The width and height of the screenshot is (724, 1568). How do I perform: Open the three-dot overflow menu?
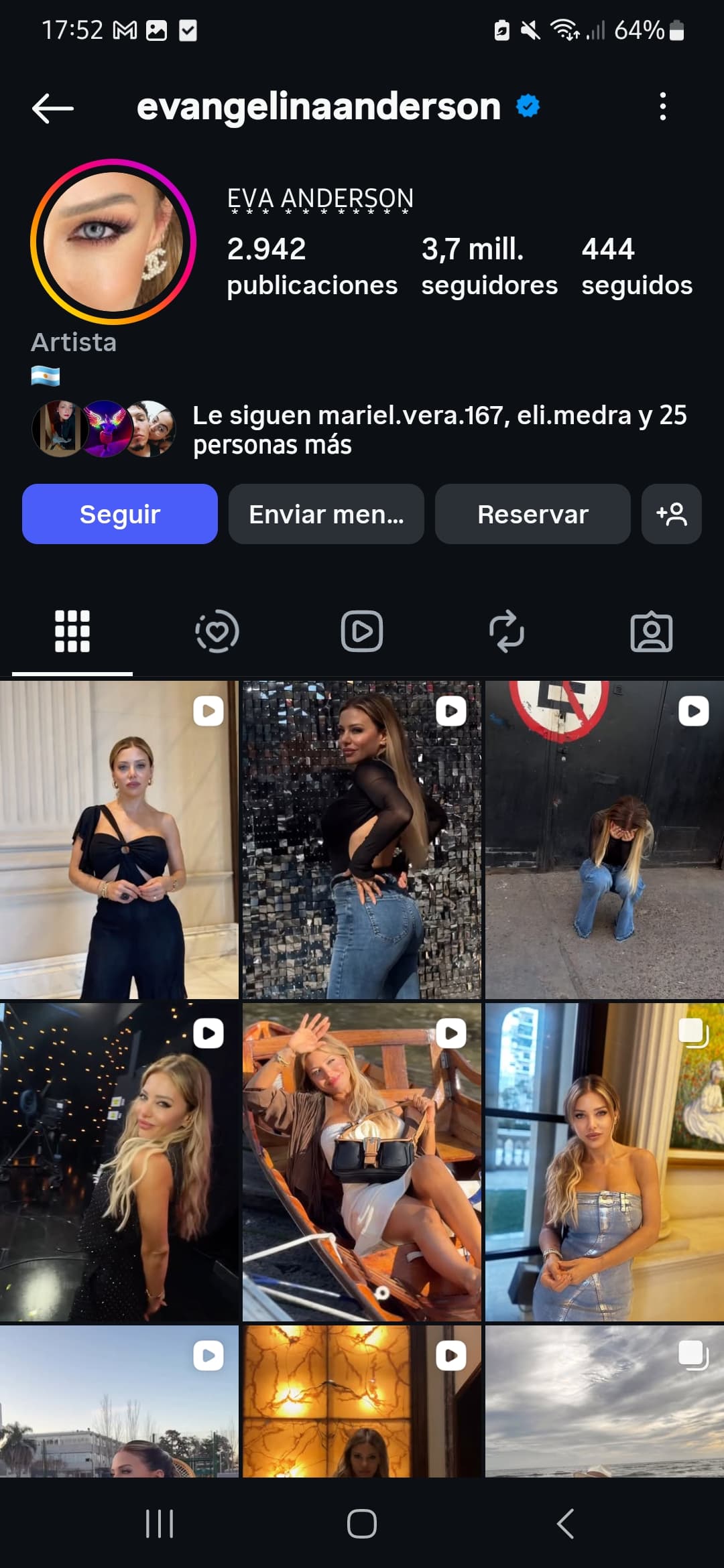(662, 107)
